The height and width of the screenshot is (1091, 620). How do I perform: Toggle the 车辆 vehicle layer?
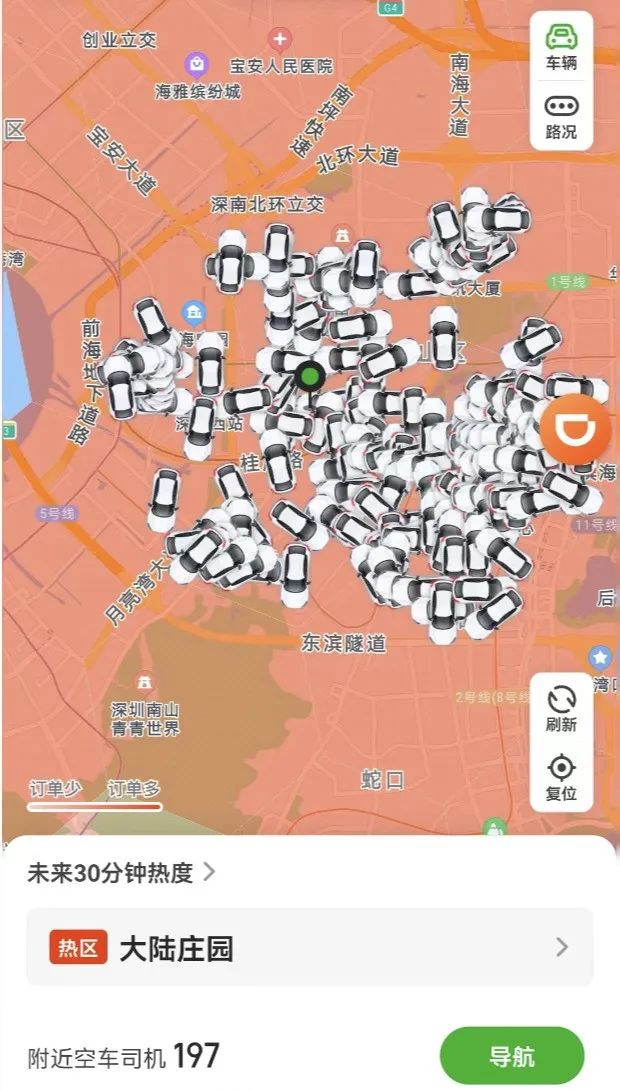[561, 46]
